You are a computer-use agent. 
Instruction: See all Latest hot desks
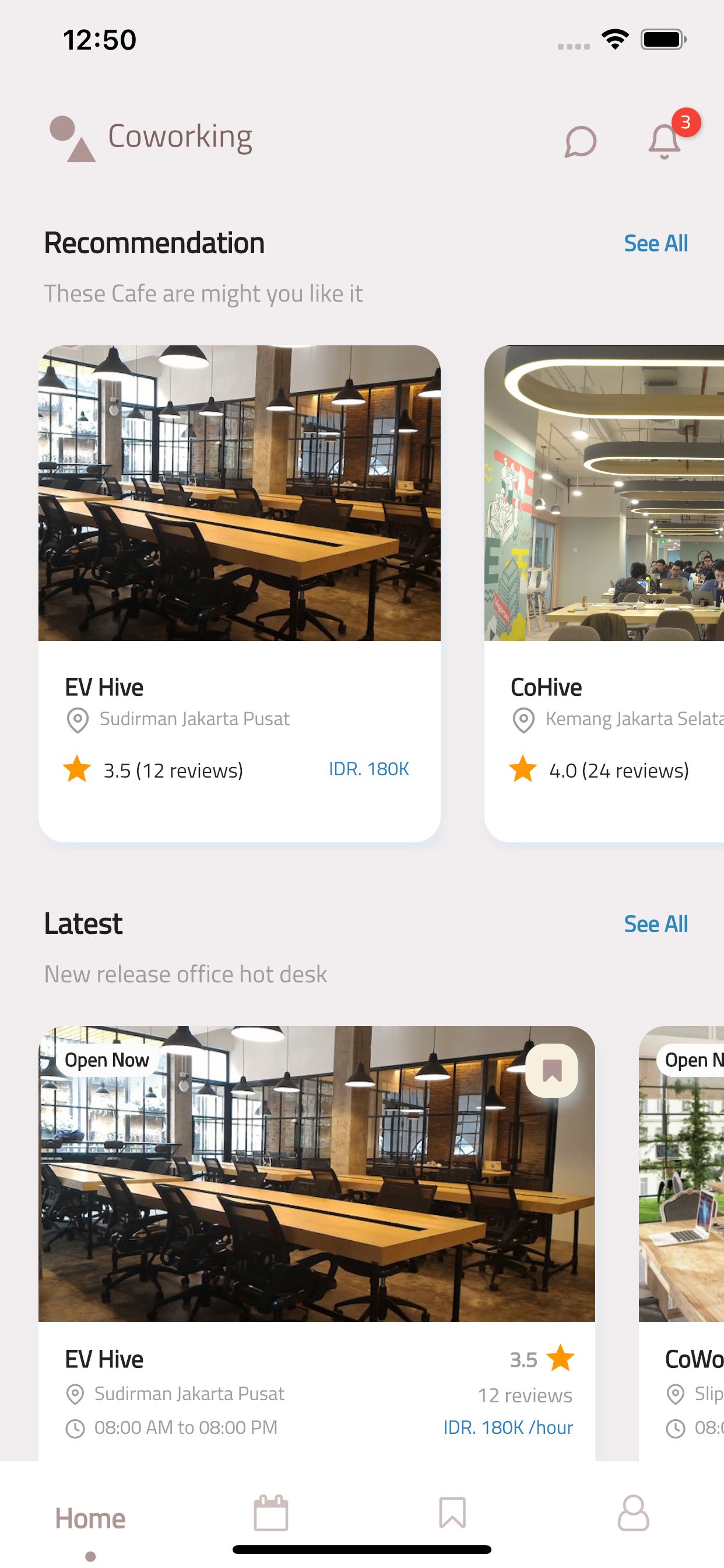[x=655, y=924]
